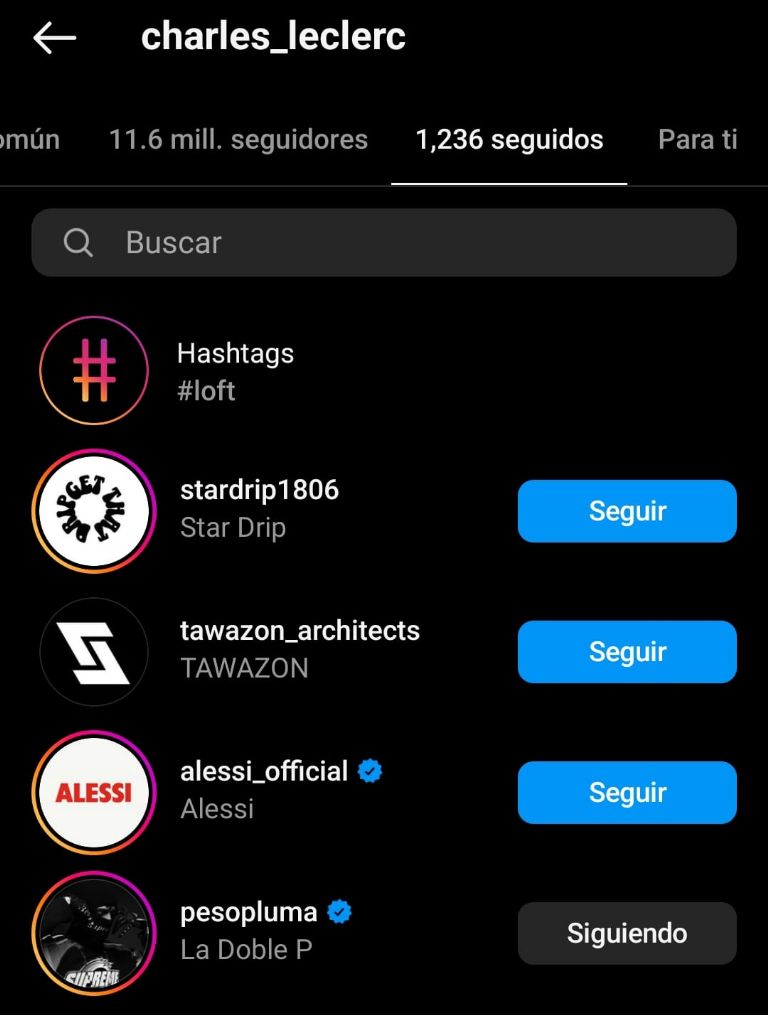This screenshot has width=768, height=1015.
Task: Tap Siguiendo button next to pesopluma
Action: coord(627,933)
